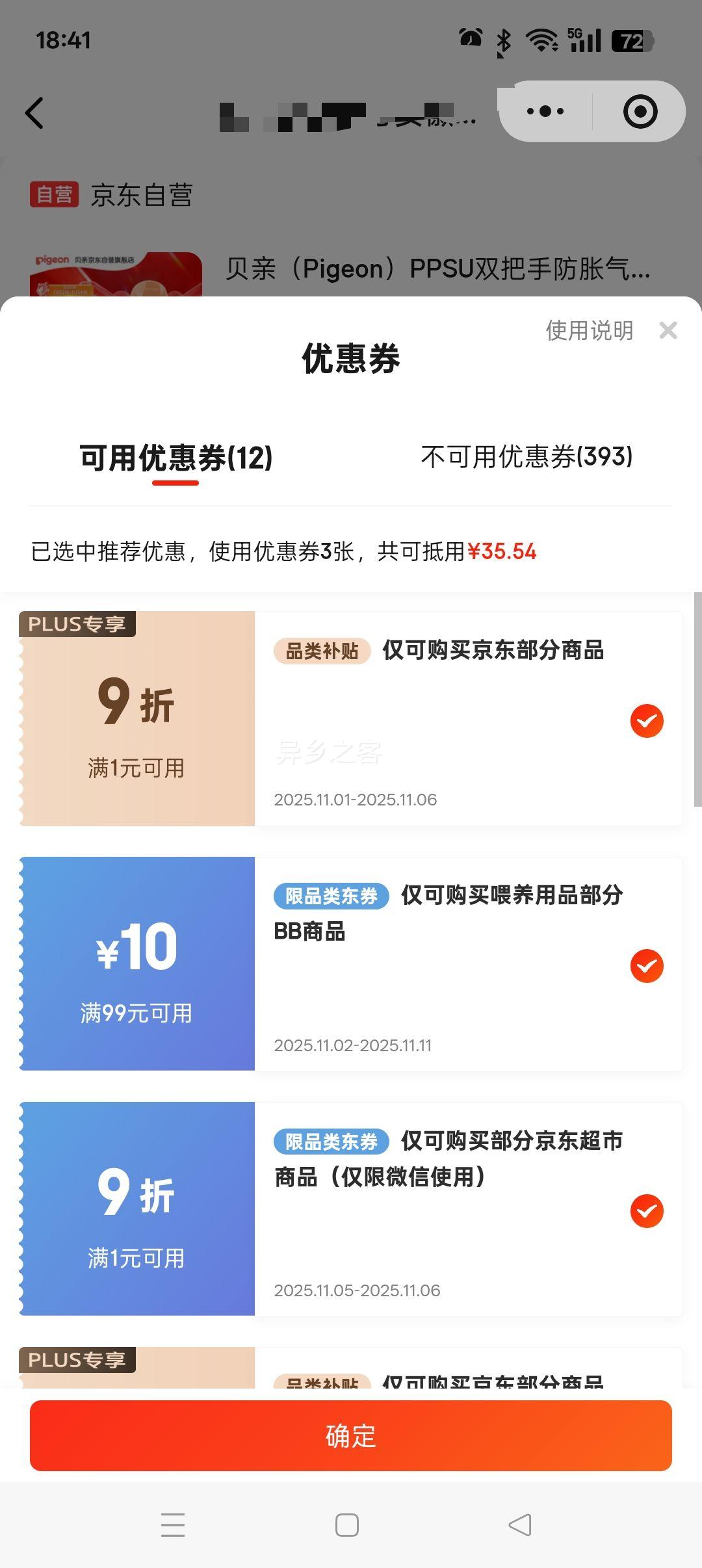Open the mini-program more options (...) menu
Viewport: 702px width, 1568px height.
tap(545, 111)
